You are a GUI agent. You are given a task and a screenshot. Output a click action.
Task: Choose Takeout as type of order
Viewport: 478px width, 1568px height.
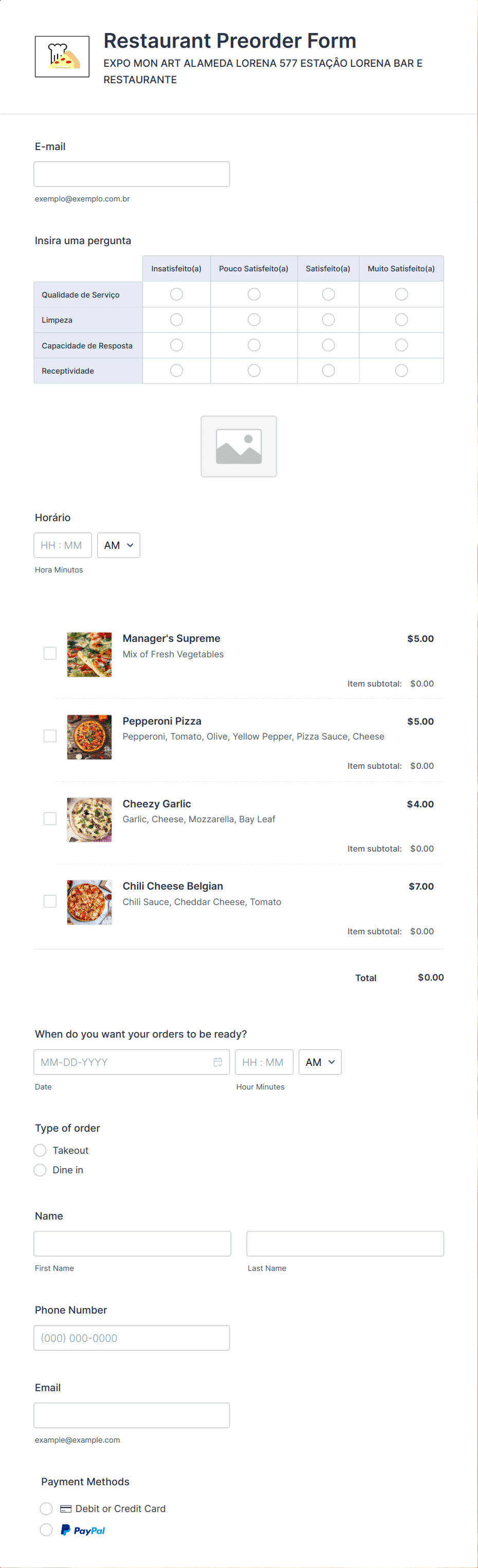pyautogui.click(x=40, y=1151)
